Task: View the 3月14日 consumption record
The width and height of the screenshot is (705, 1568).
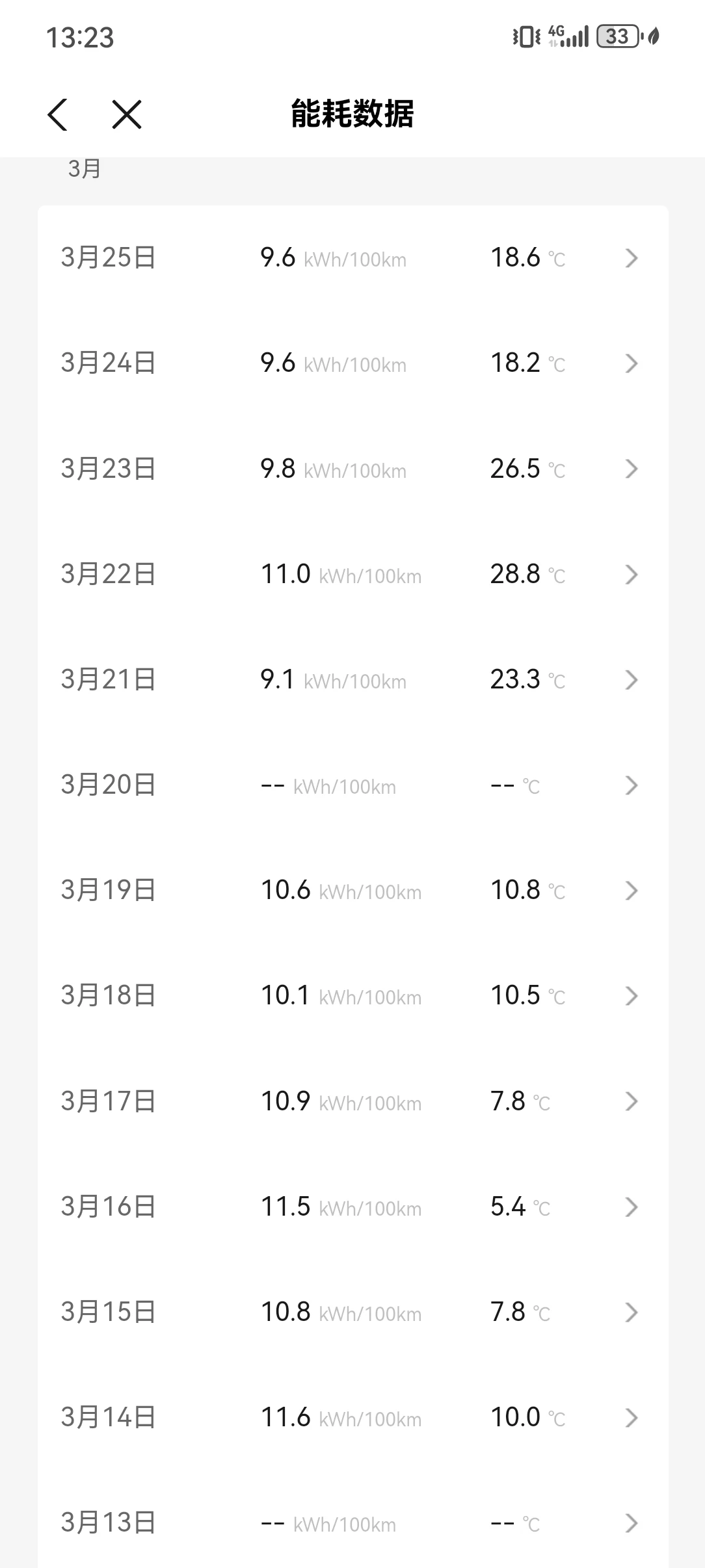Action: (x=352, y=1418)
